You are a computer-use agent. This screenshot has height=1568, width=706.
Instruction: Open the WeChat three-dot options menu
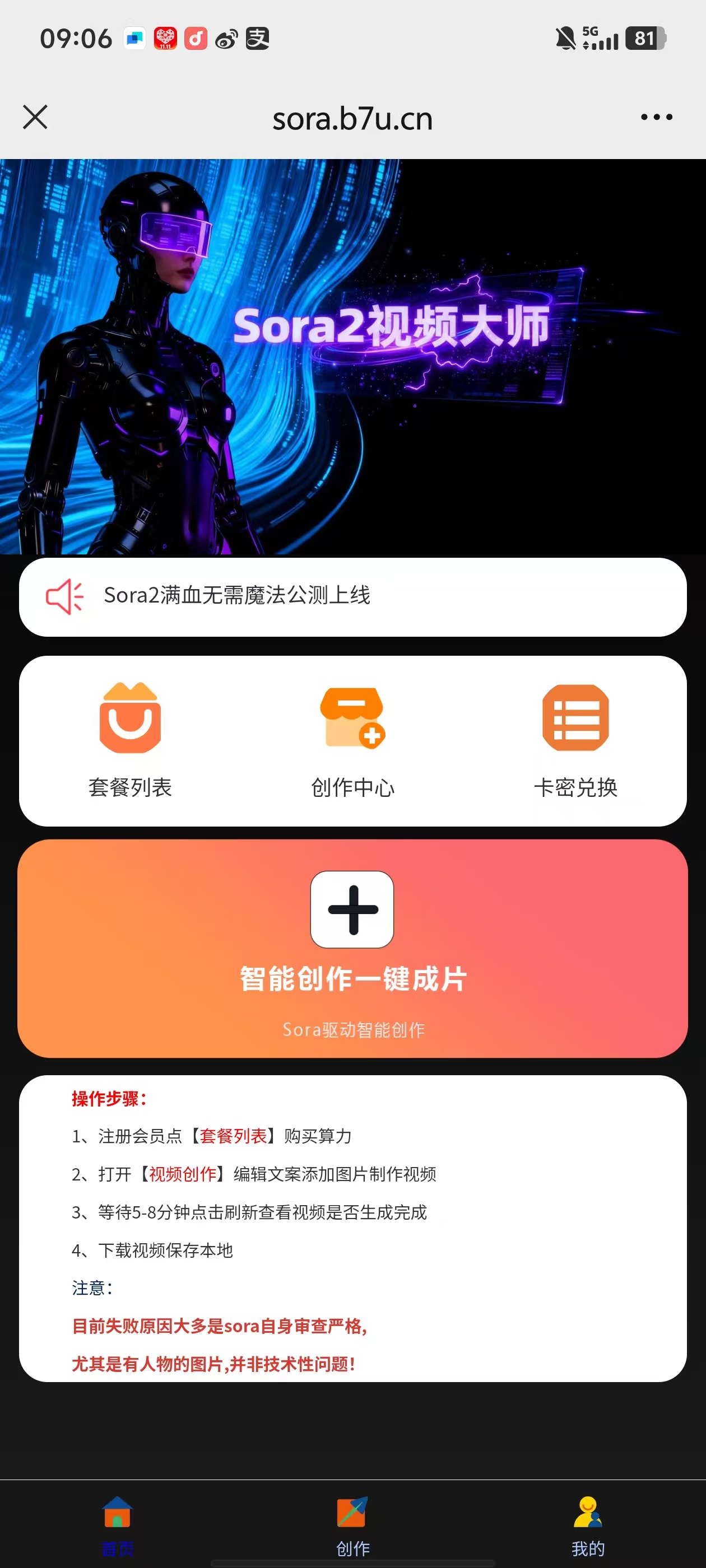[656, 118]
